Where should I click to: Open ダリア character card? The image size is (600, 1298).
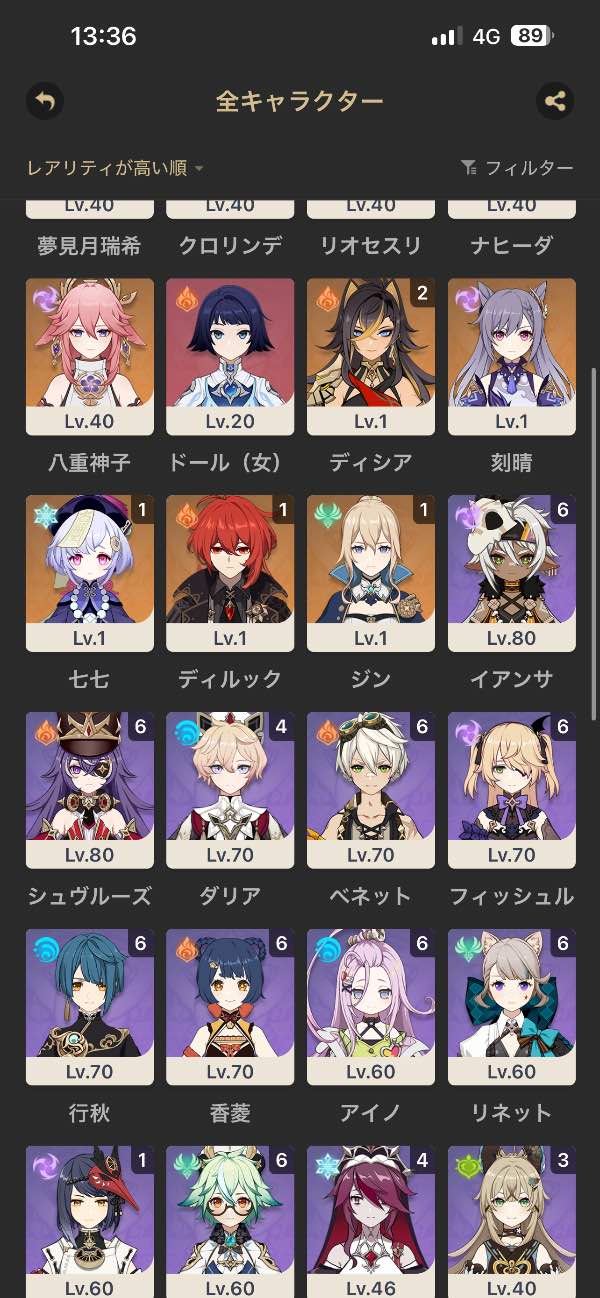pos(230,790)
